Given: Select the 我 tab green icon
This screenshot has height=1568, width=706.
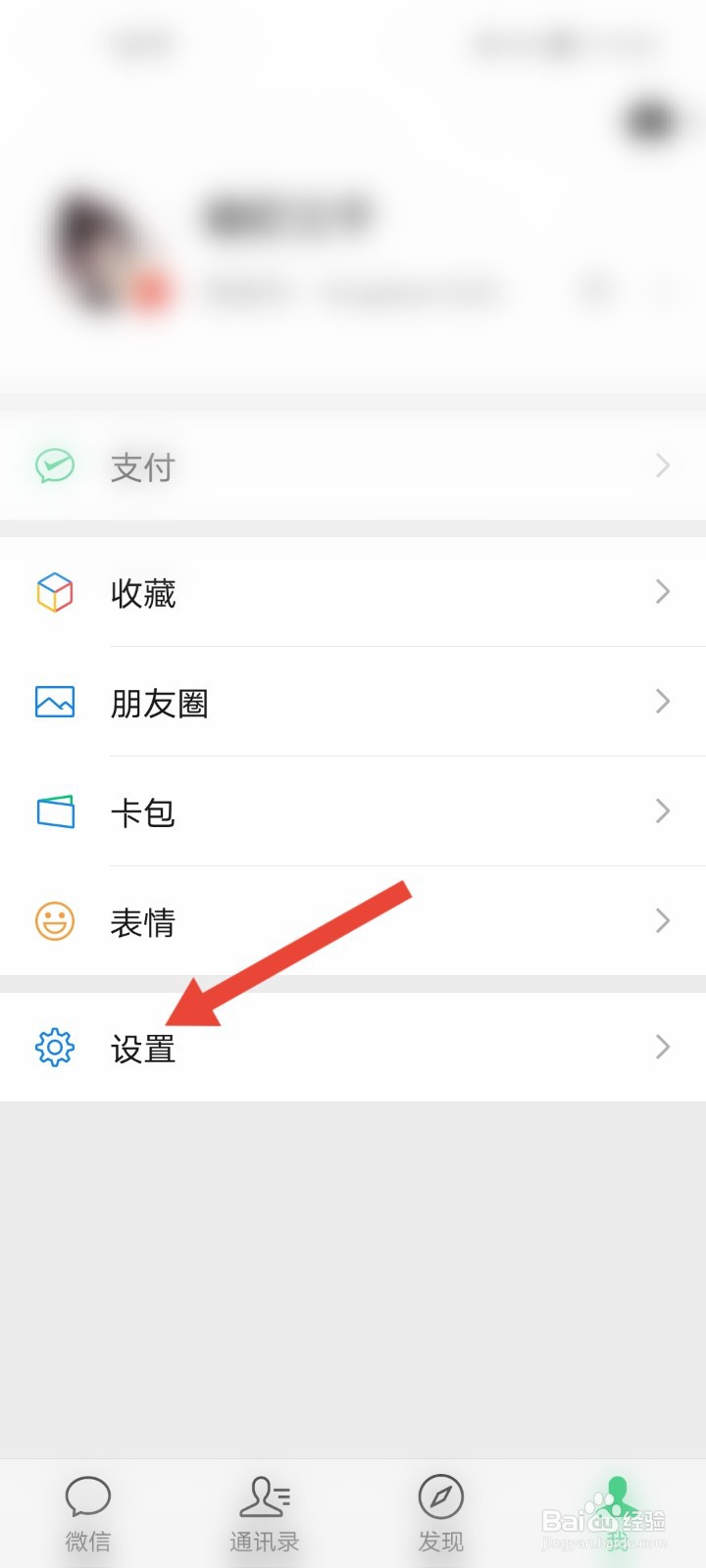Looking at the screenshot, I should 616,1497.
